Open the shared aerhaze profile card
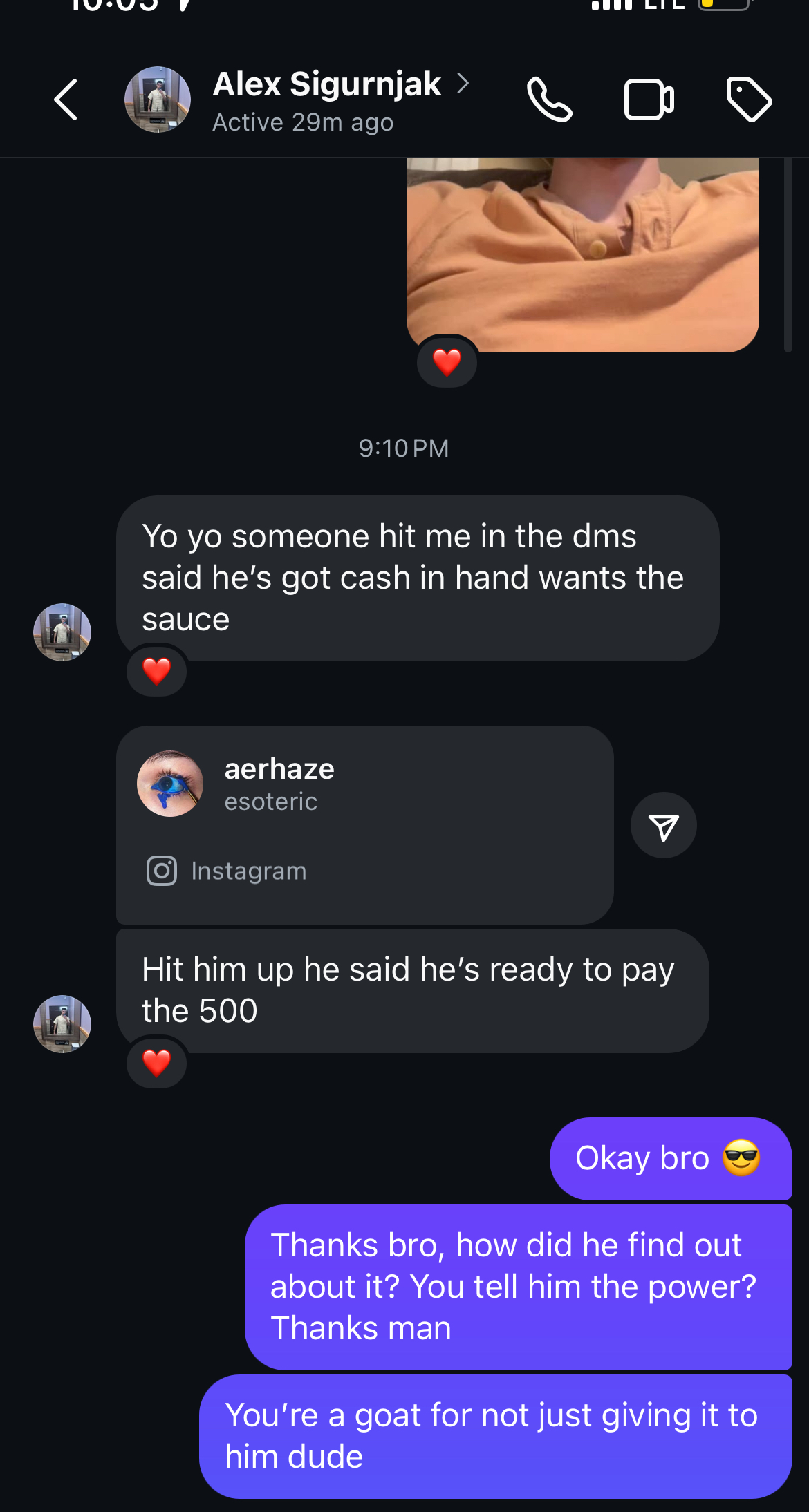Viewport: 809px width, 1512px height. click(364, 824)
